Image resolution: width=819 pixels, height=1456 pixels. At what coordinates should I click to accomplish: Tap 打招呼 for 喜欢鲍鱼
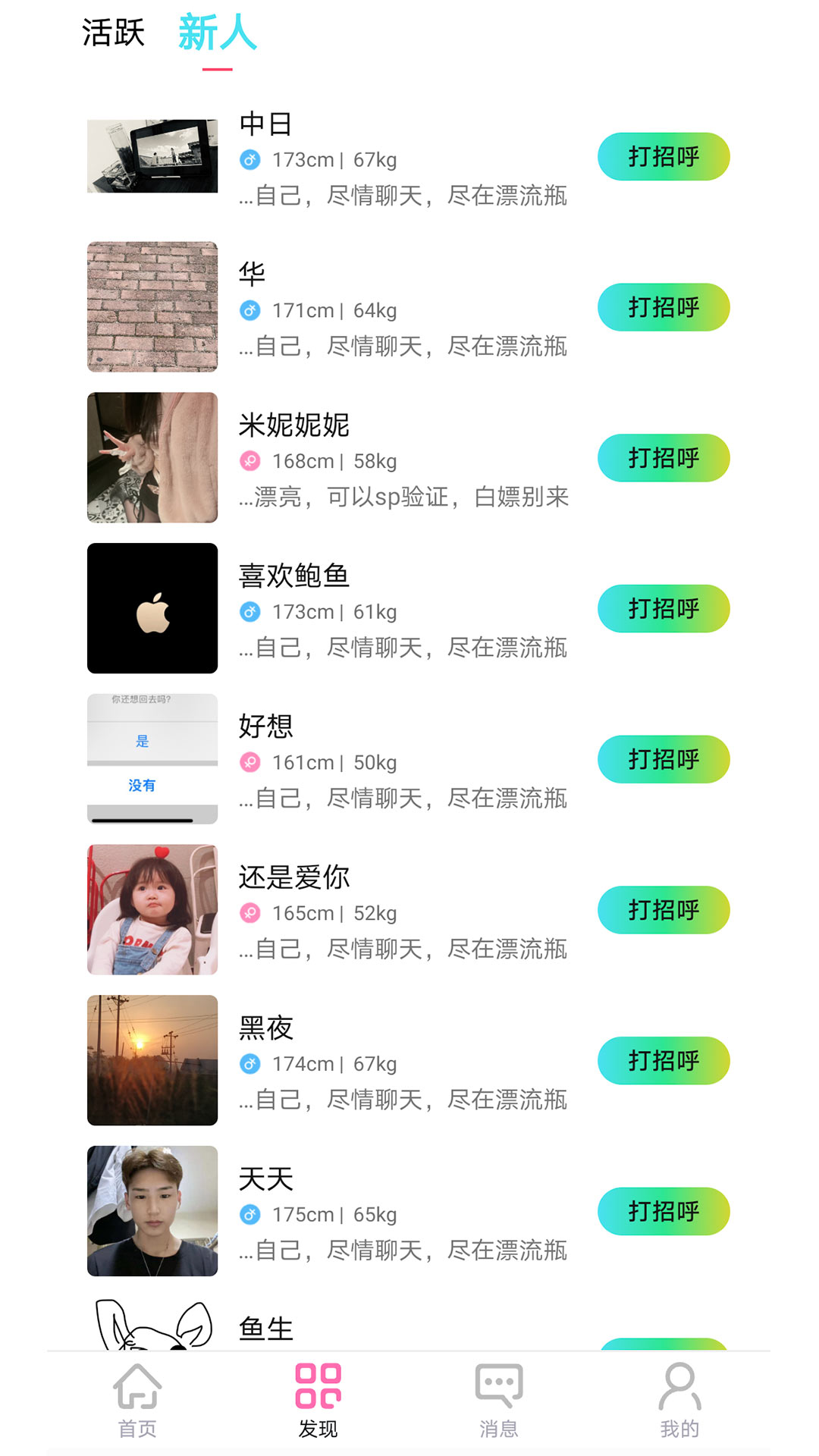click(664, 608)
